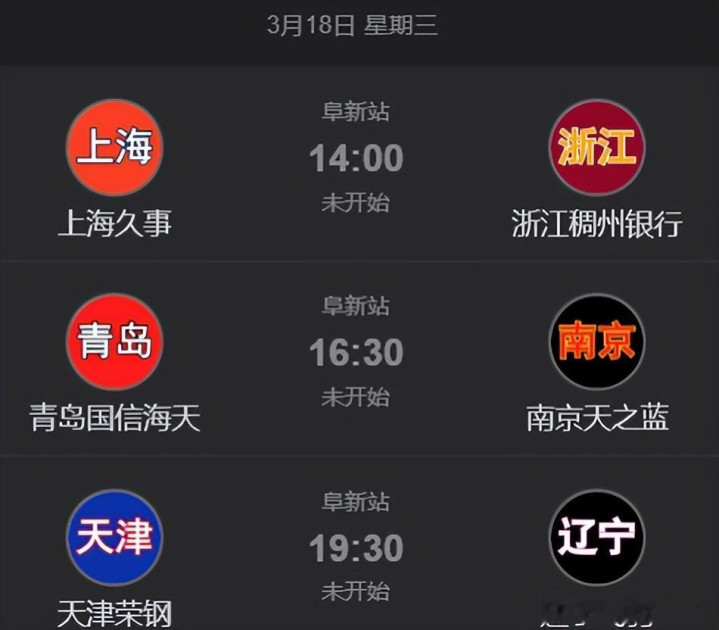Screen dimensions: 719x630
Task: Open the Tianjin vs Liaoning 19:30 match
Action: point(356,548)
